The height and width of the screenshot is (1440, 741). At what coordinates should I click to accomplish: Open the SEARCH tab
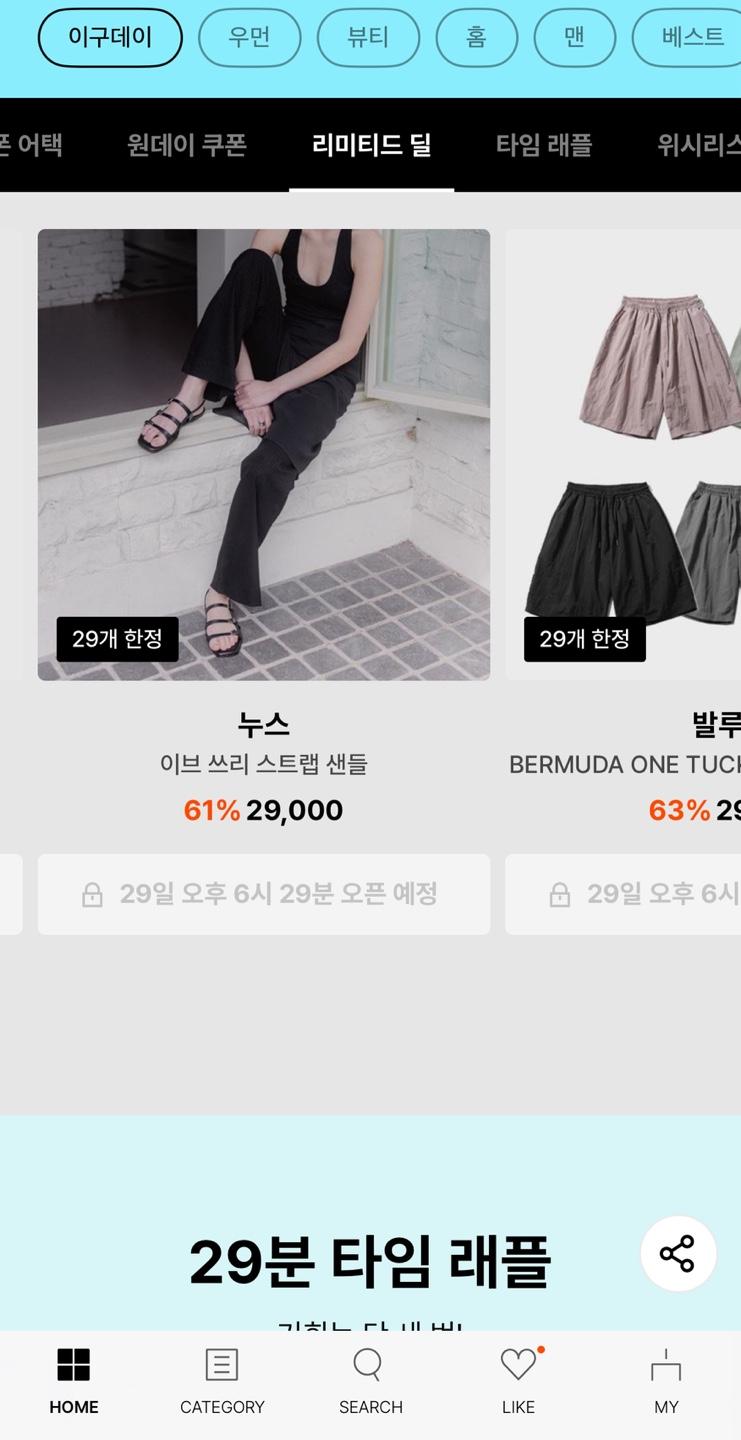point(370,1380)
